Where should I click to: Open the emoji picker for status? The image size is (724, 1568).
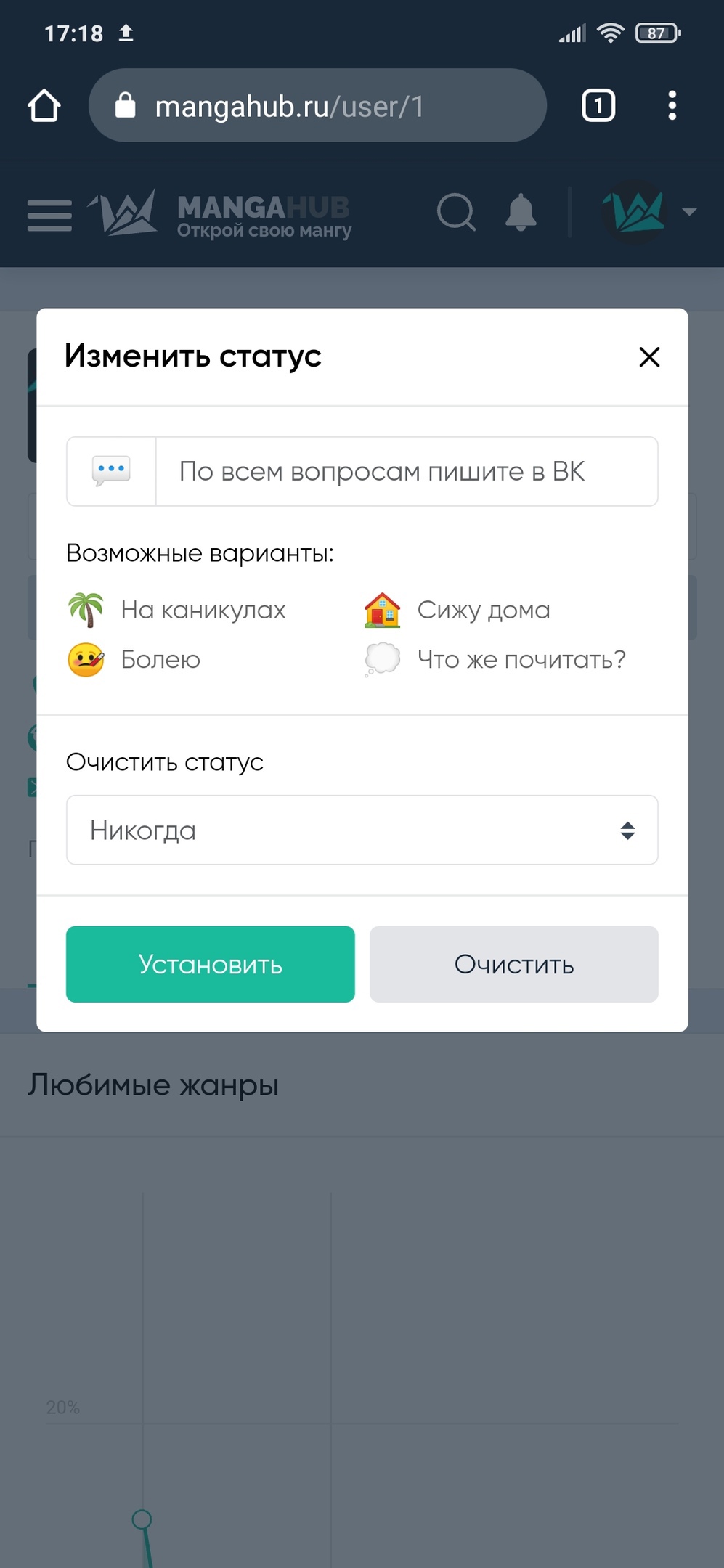[x=111, y=471]
